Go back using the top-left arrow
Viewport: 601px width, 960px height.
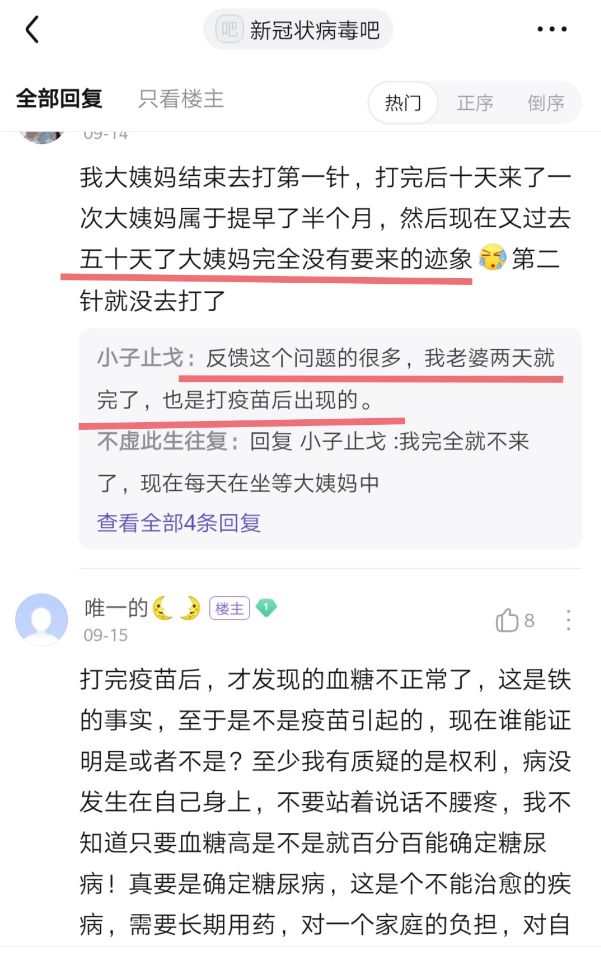32,30
